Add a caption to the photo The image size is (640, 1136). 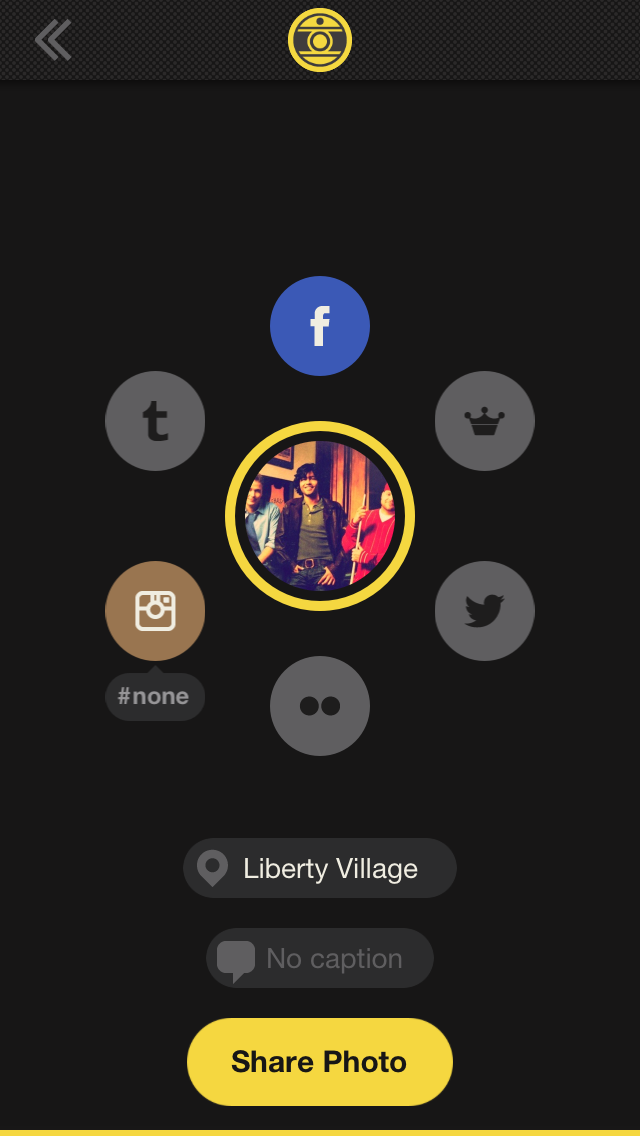[x=320, y=958]
